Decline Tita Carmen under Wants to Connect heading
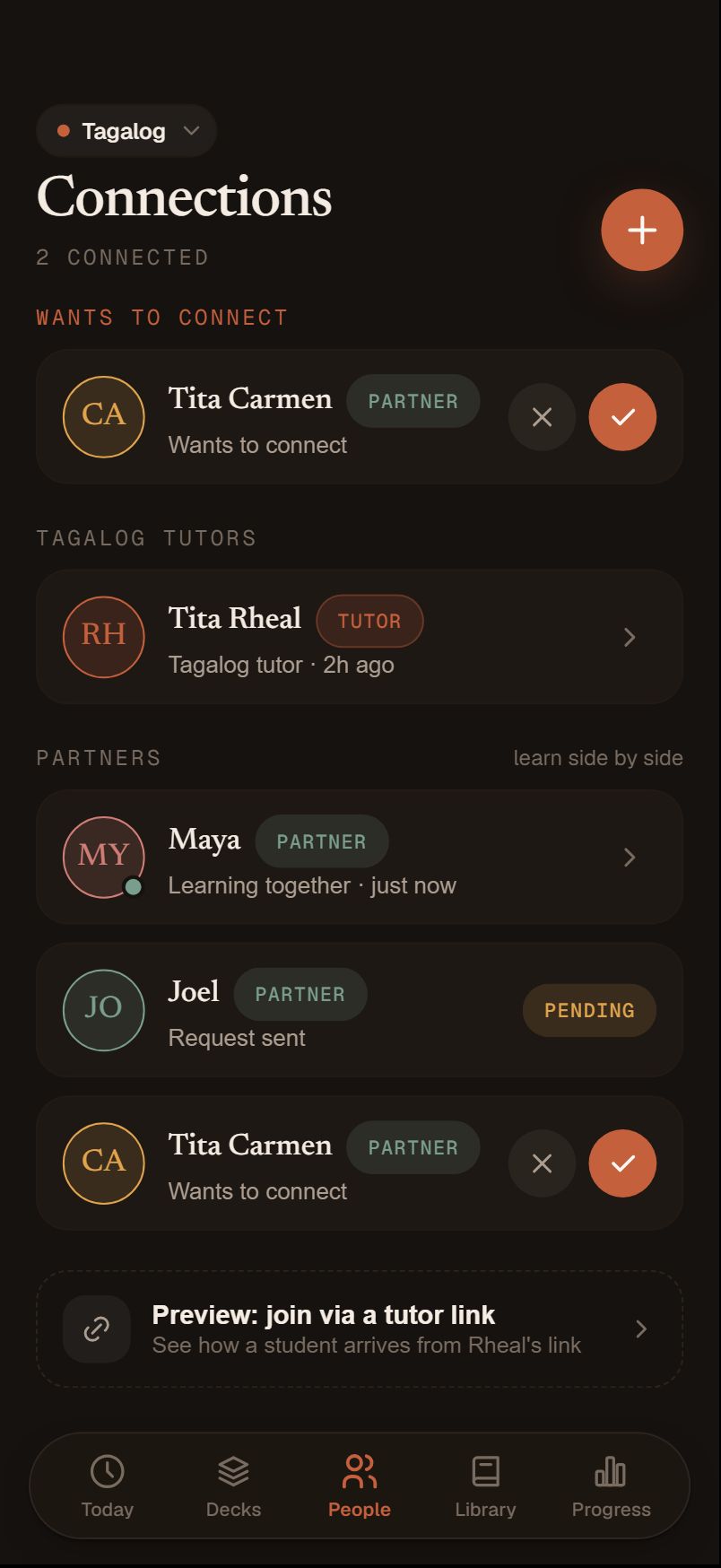 coord(542,417)
